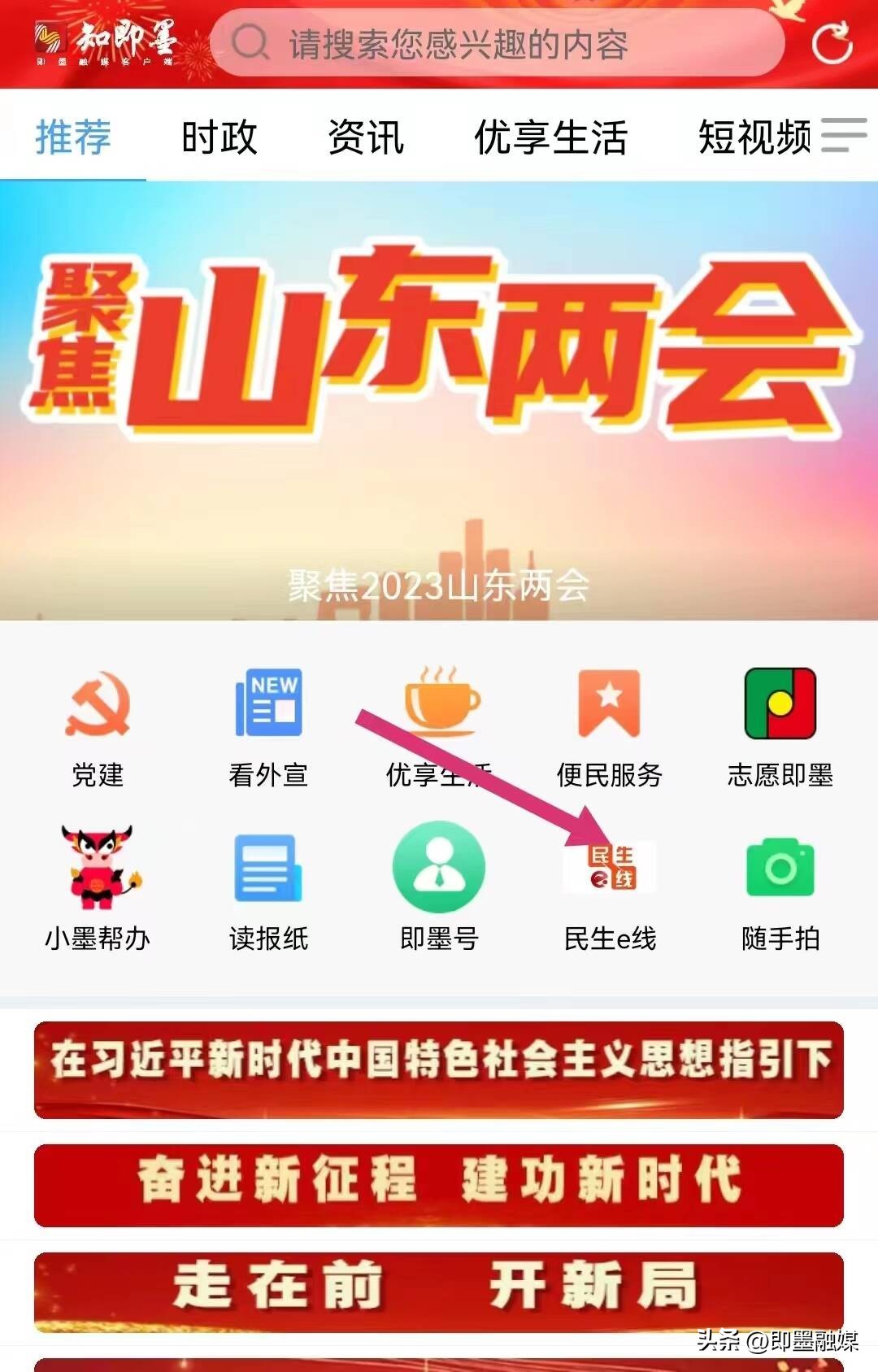The width and height of the screenshot is (878, 1372).
Task: Open the 优享生活 tab
Action: point(550,137)
